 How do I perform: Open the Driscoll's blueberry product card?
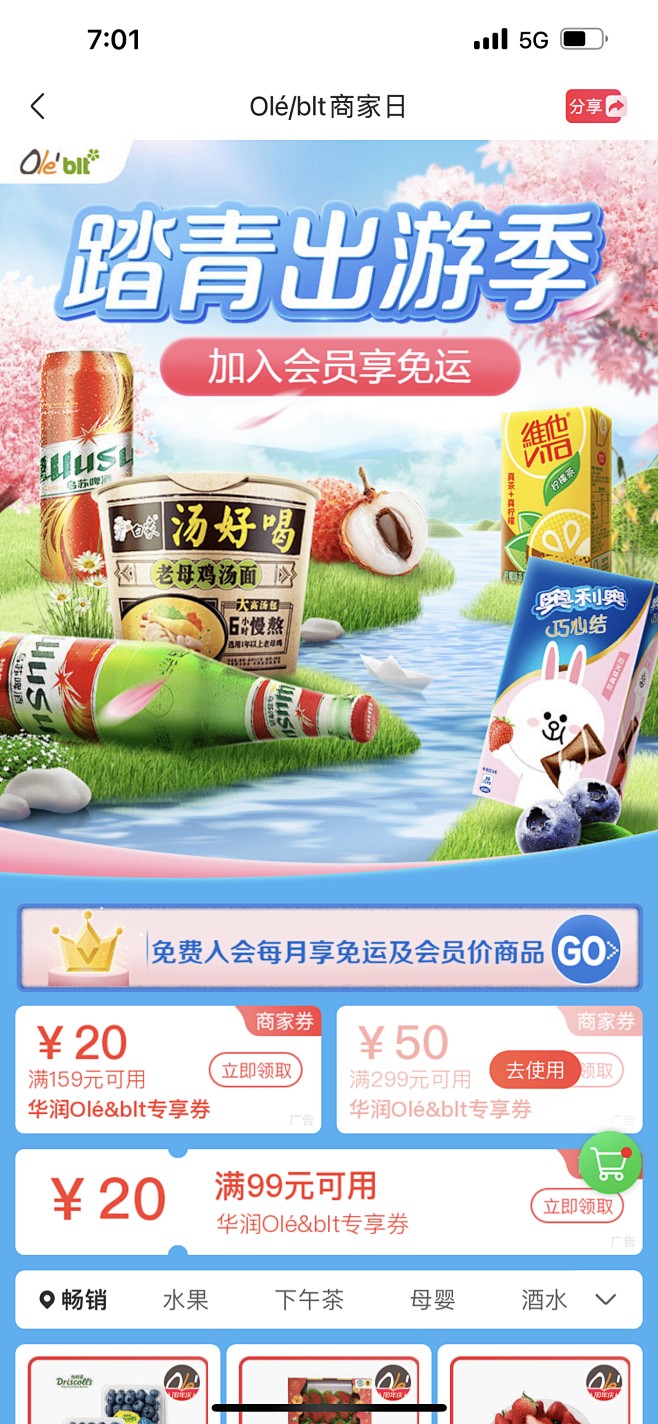[118, 1384]
